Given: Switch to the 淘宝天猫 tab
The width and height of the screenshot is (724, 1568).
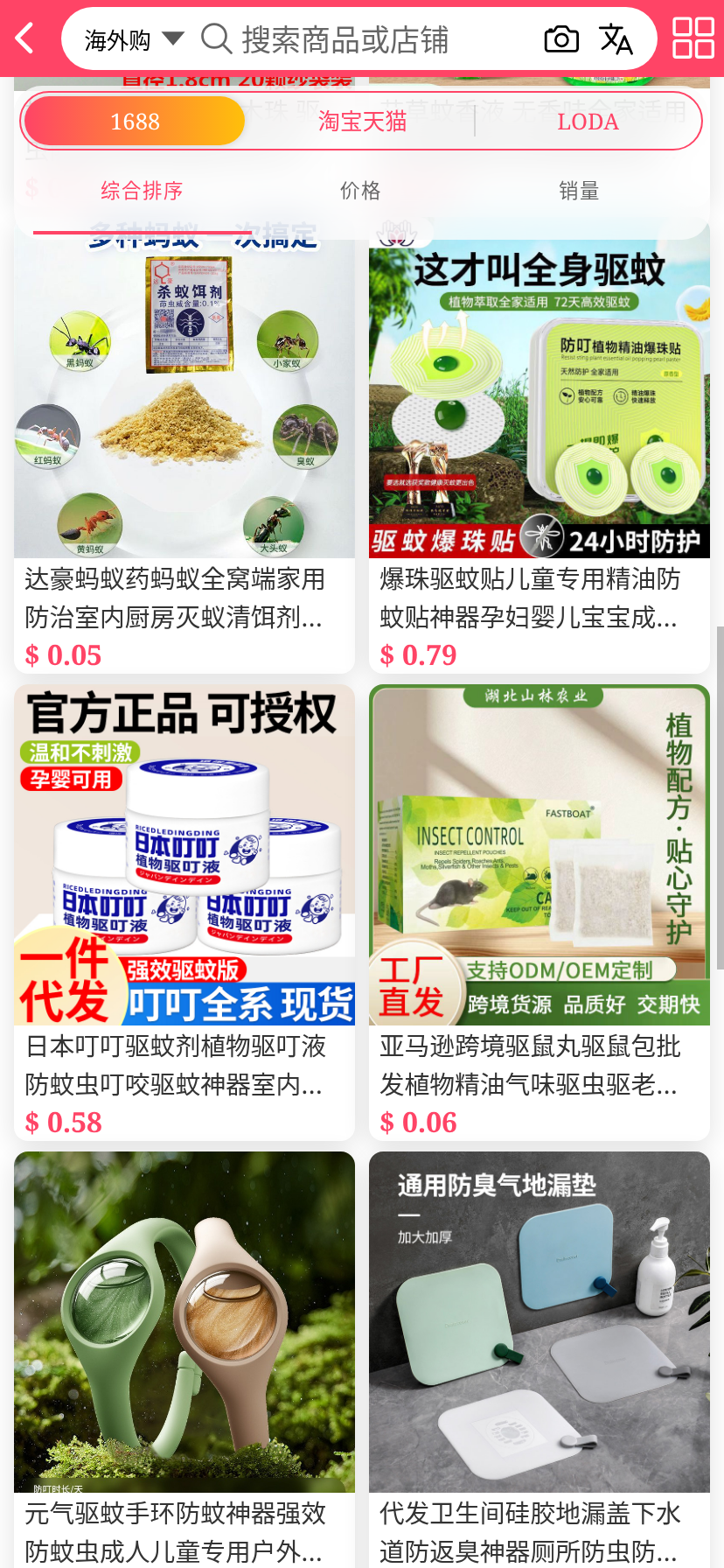Looking at the screenshot, I should (362, 121).
